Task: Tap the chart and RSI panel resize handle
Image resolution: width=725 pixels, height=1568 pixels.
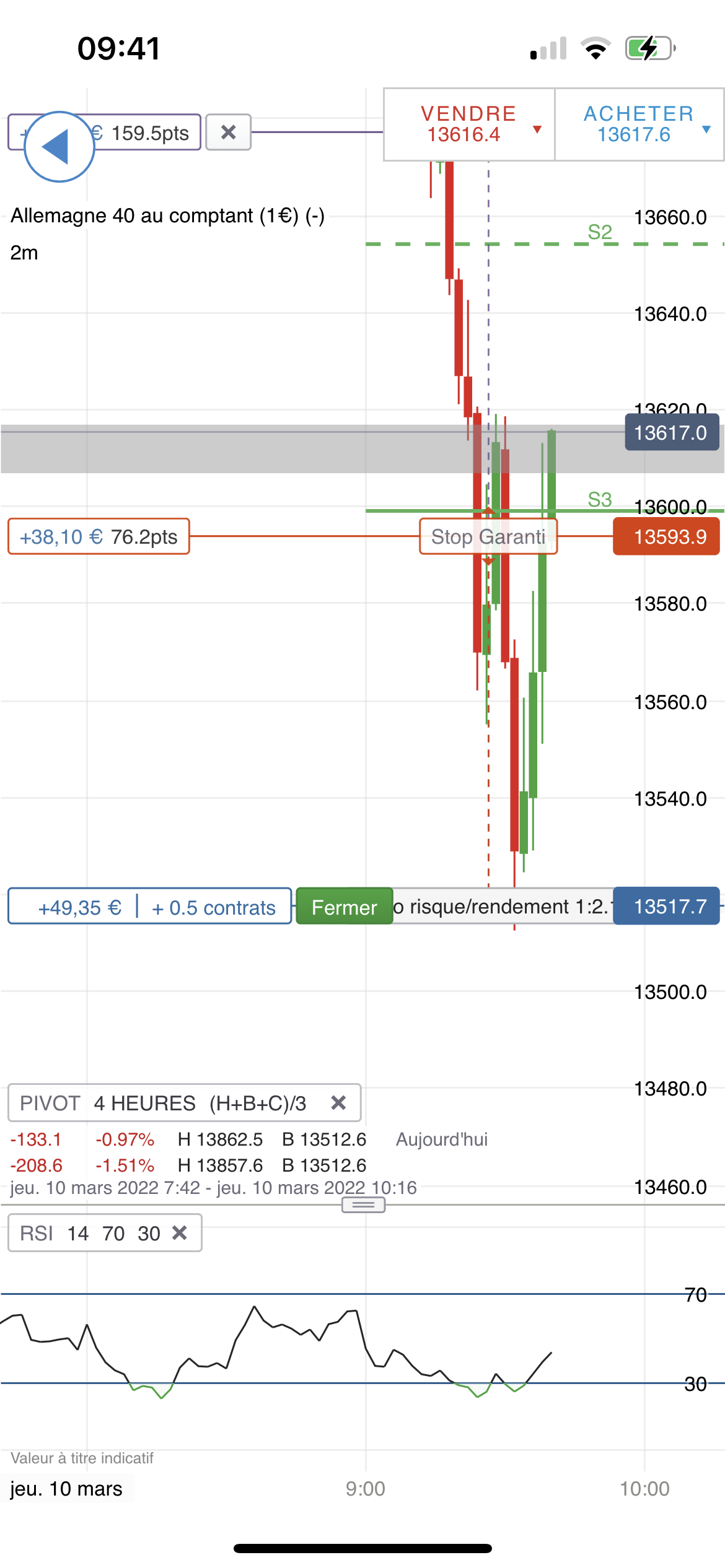Action: click(x=363, y=1204)
